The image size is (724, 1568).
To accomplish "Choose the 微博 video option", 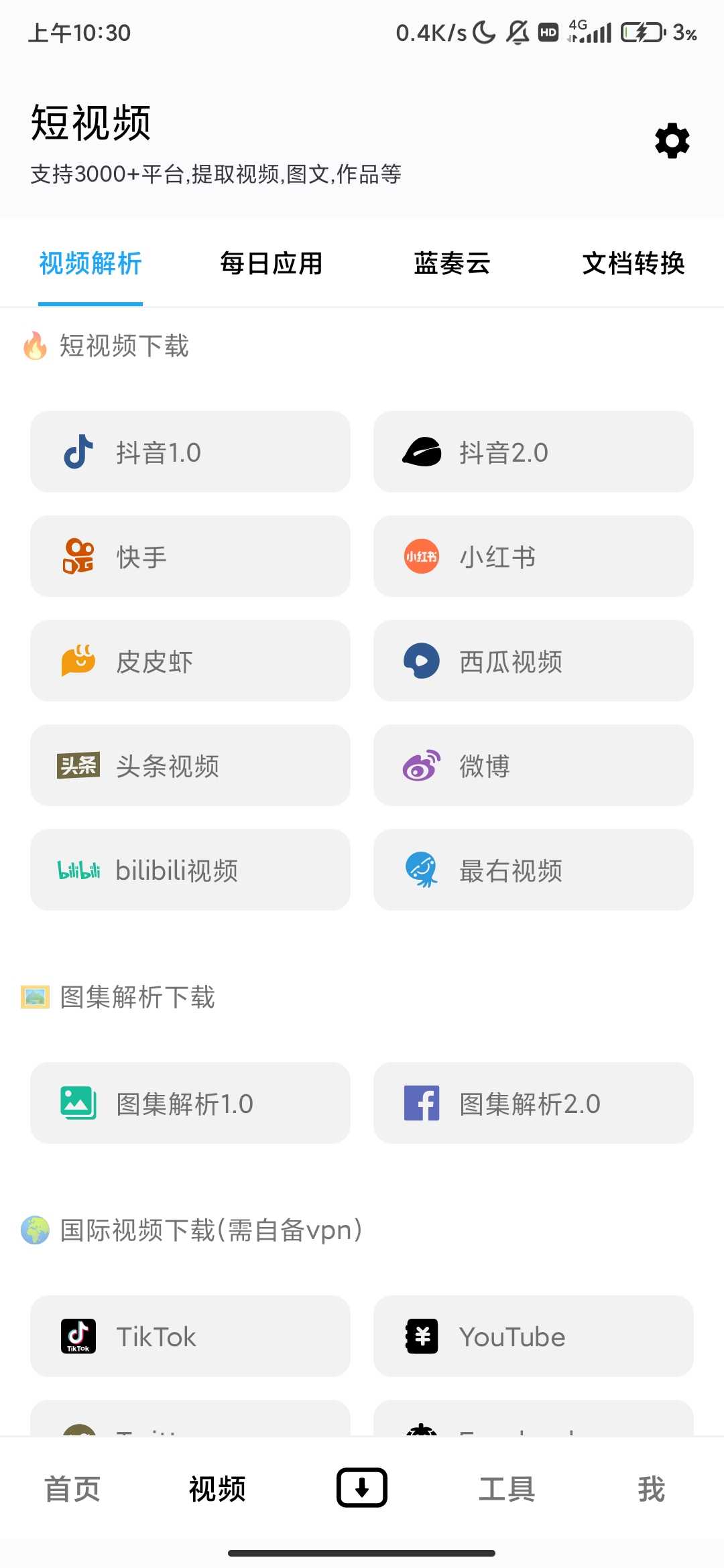I will [534, 766].
